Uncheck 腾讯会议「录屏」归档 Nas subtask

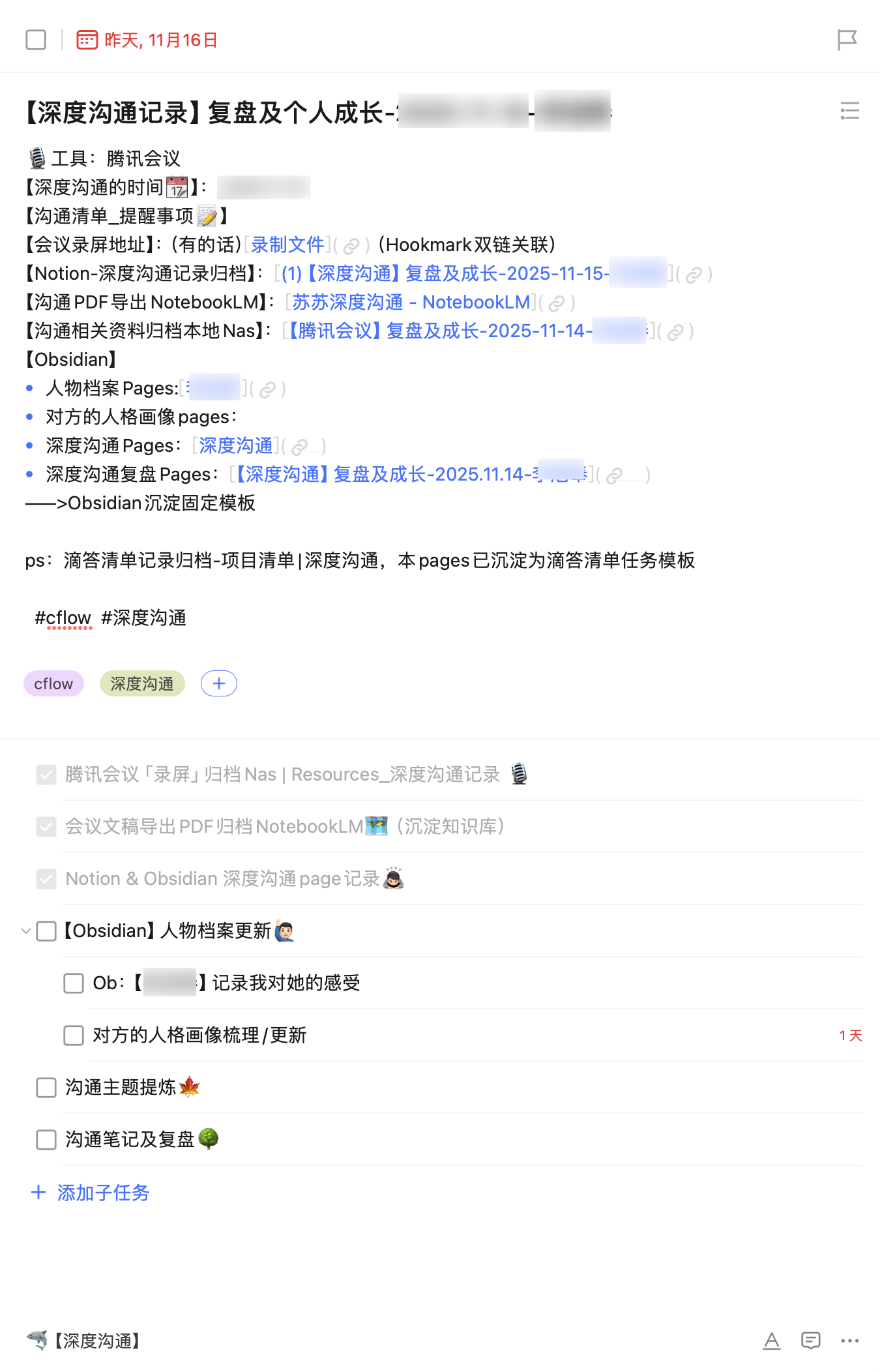coord(46,775)
